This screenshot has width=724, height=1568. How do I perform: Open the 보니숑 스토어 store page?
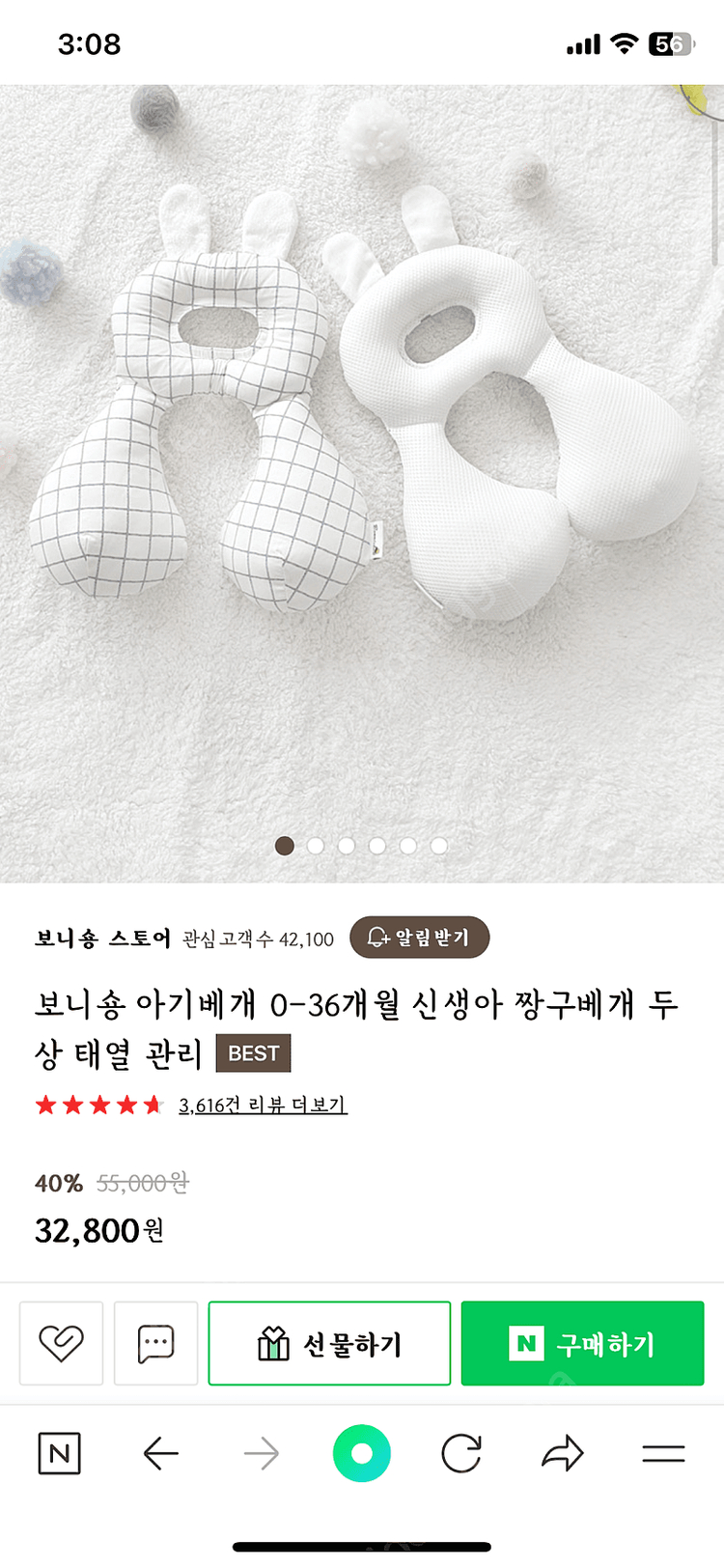(102, 938)
